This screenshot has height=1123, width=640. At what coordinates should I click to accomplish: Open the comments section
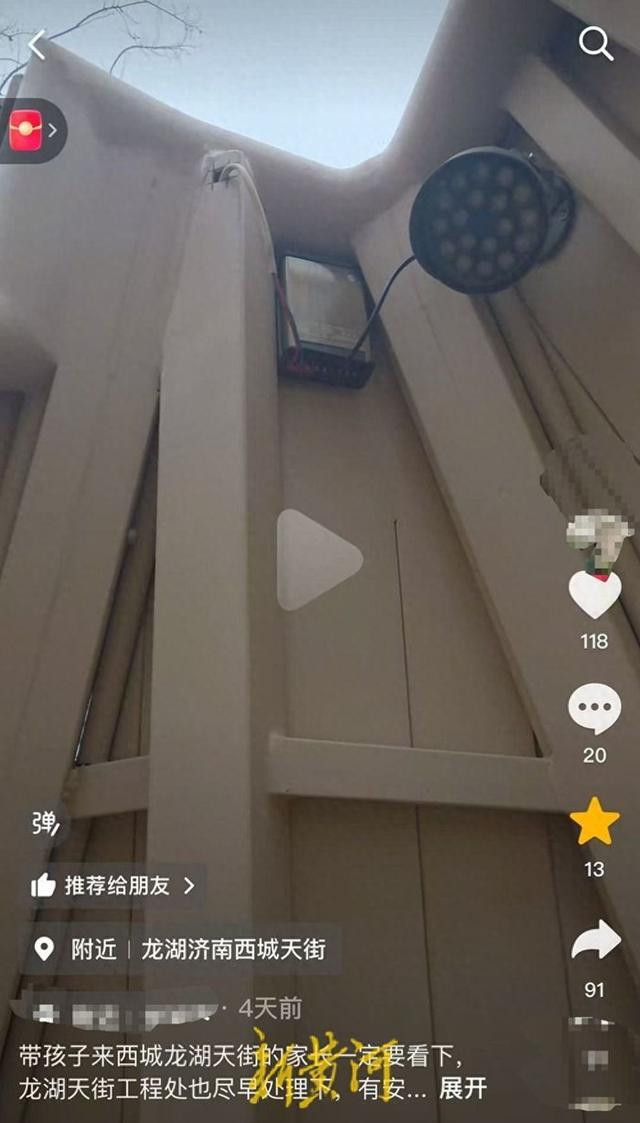595,709
